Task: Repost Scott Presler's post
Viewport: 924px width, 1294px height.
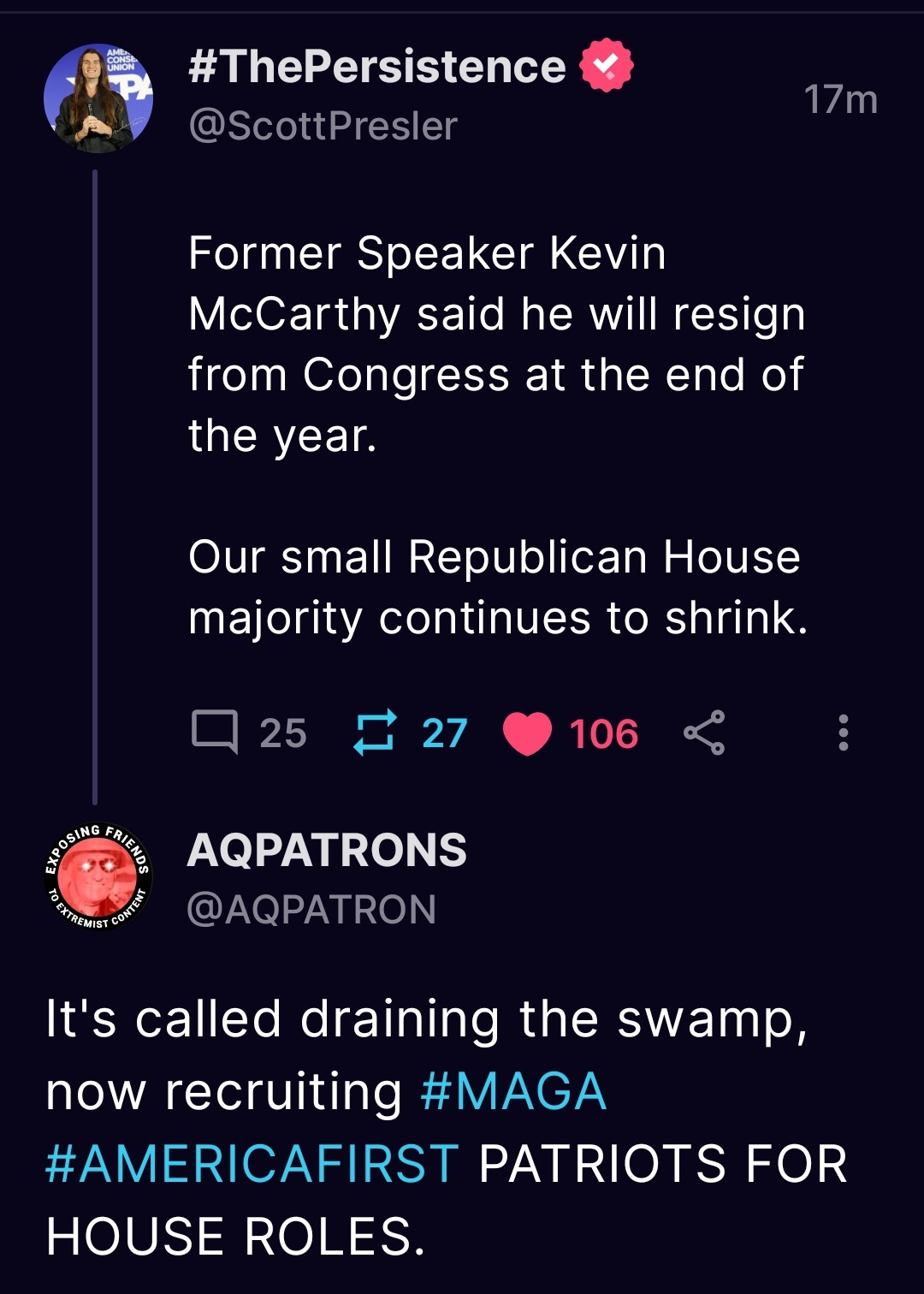Action: [x=375, y=733]
